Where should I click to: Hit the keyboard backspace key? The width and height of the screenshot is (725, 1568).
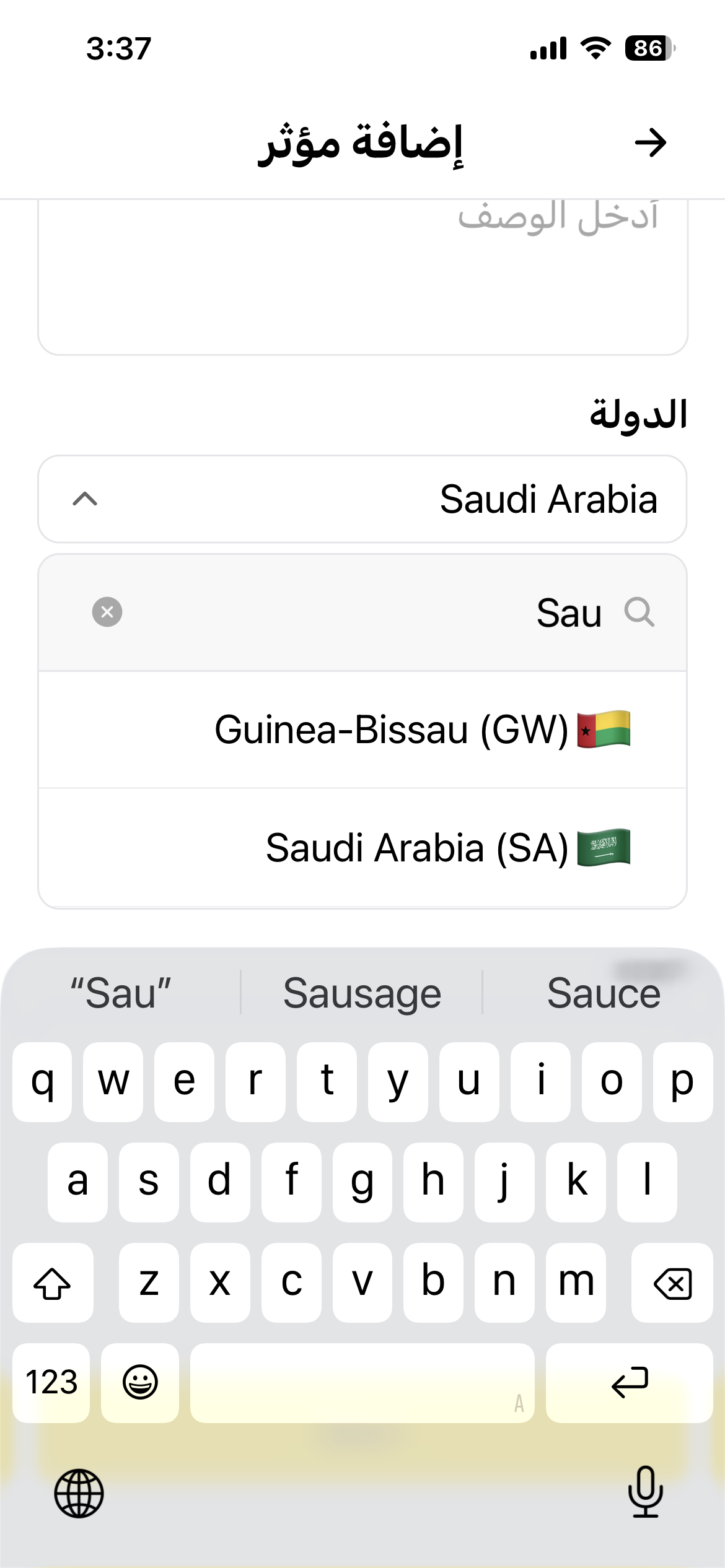point(672,1283)
